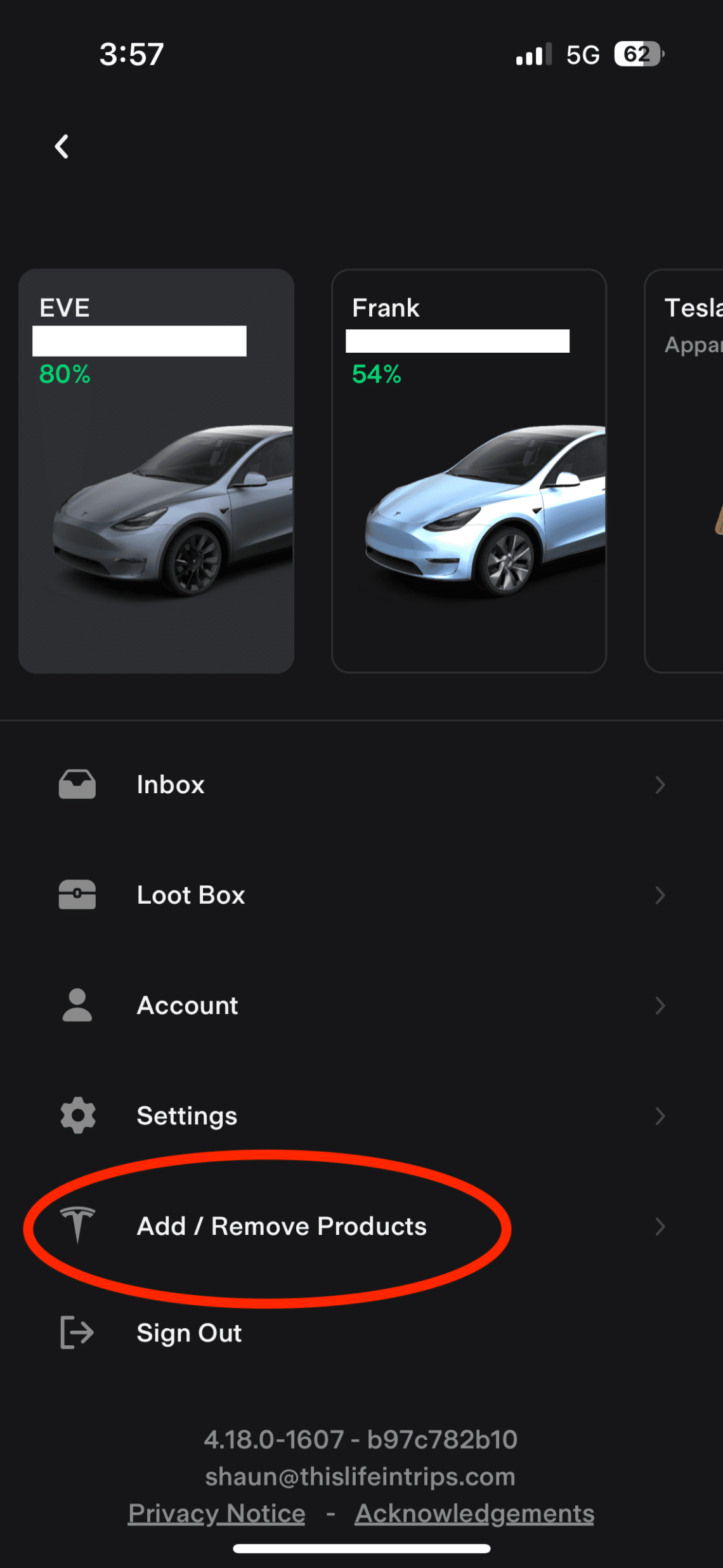Image resolution: width=723 pixels, height=1568 pixels.
Task: Expand the Add / Remove Products chevron
Action: click(x=660, y=1226)
